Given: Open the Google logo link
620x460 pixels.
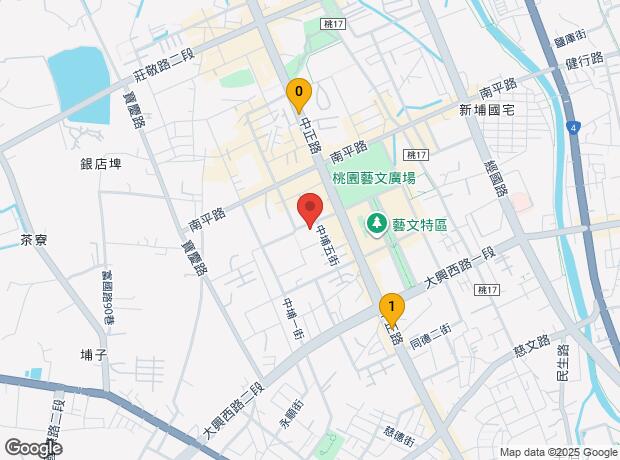Looking at the screenshot, I should [x=32, y=448].
